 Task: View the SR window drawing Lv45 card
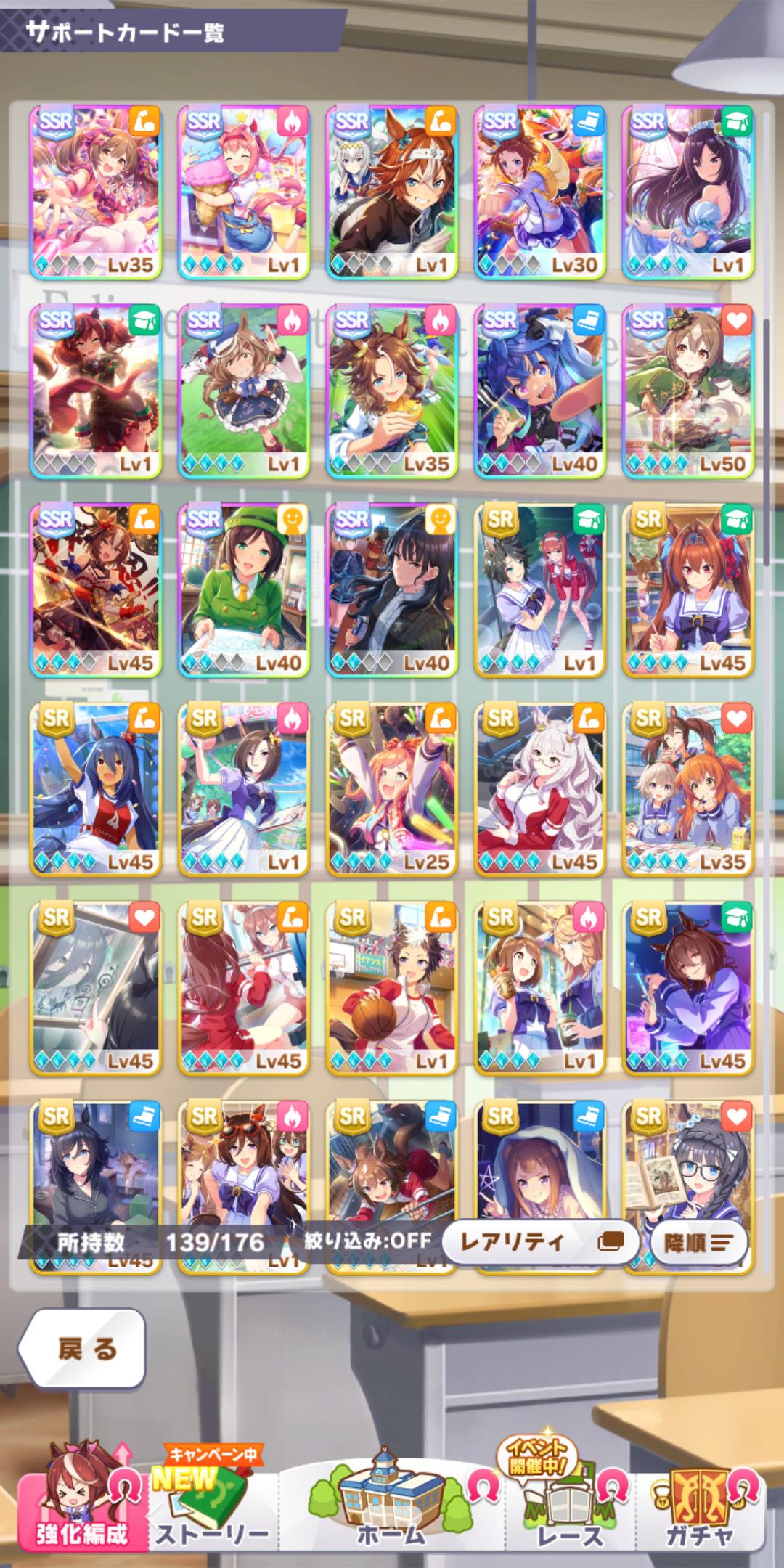95,987
